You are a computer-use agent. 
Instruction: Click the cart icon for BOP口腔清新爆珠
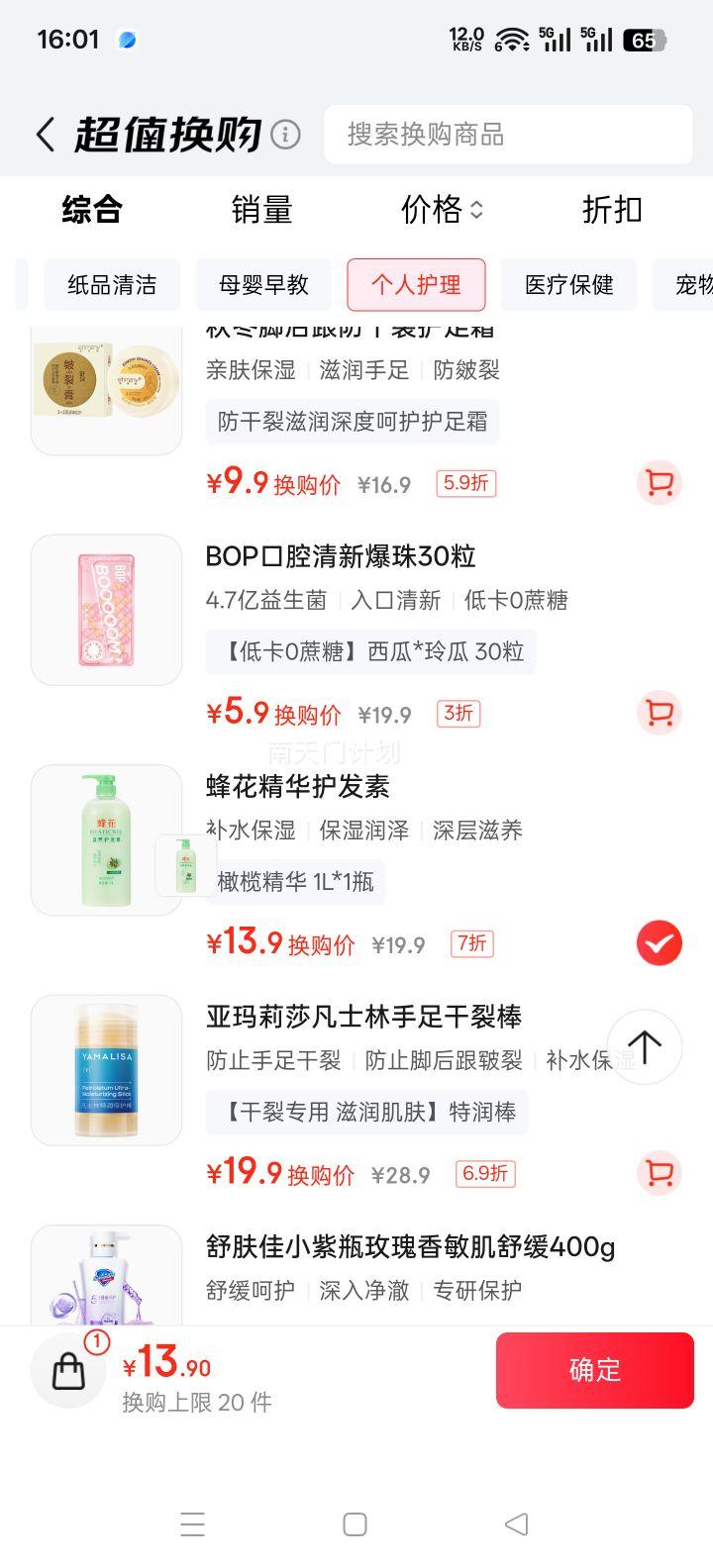point(659,713)
